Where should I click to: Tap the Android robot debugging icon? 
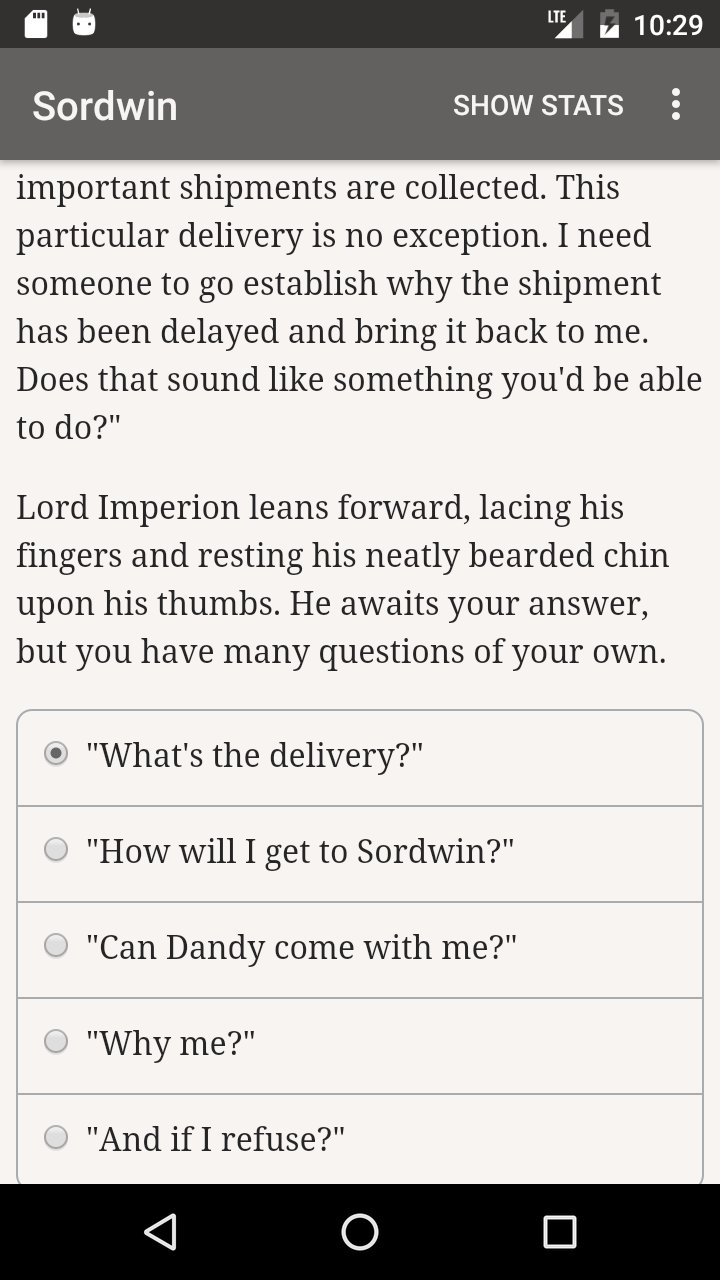click(x=82, y=25)
